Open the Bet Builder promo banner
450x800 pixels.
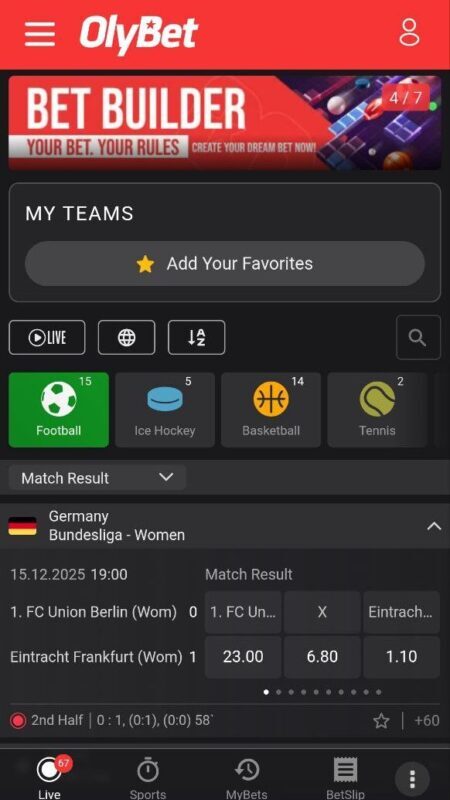[x=224, y=123]
